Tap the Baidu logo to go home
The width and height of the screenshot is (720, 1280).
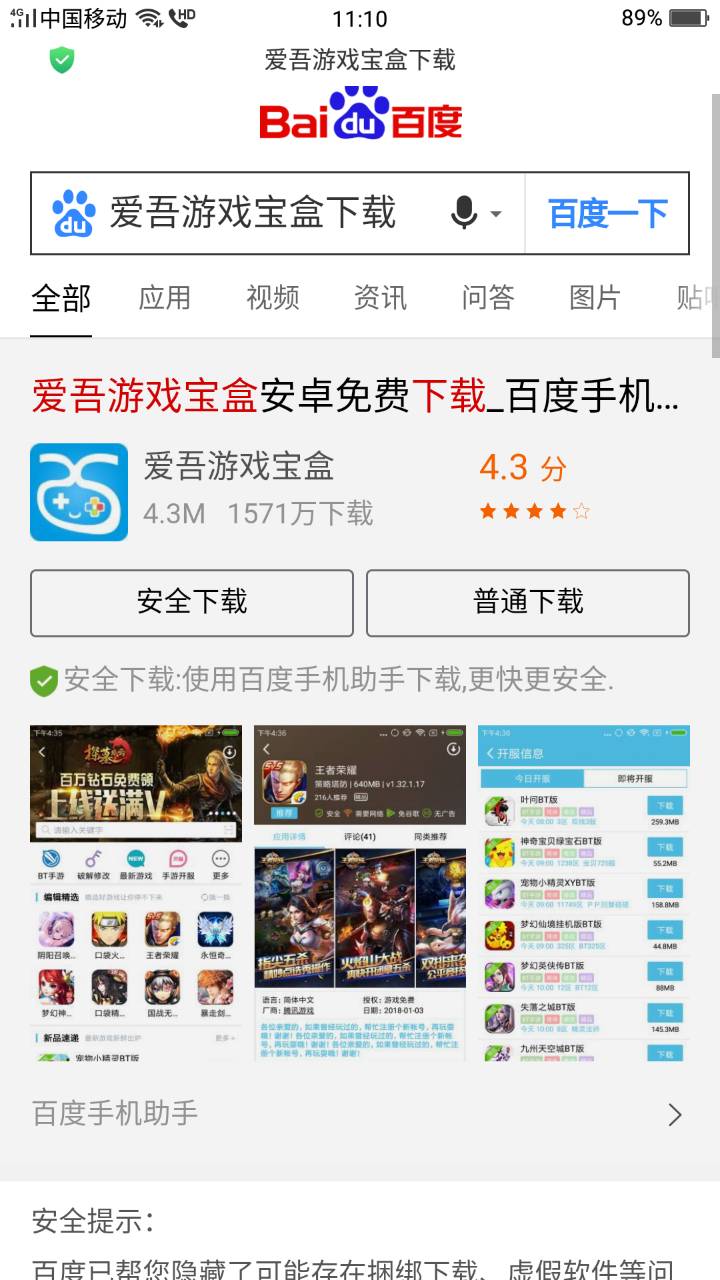(x=360, y=115)
